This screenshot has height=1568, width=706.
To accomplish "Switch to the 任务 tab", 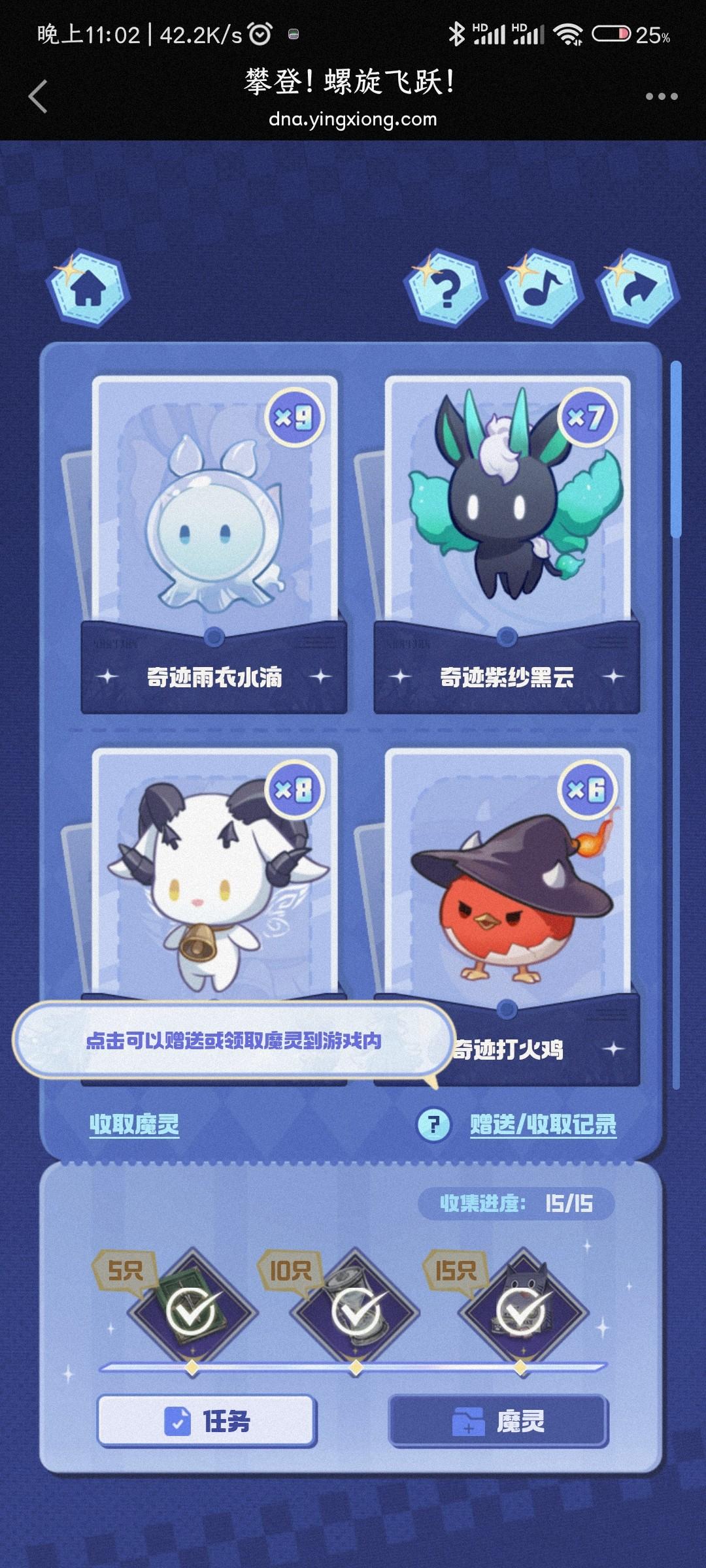I will [x=207, y=1421].
